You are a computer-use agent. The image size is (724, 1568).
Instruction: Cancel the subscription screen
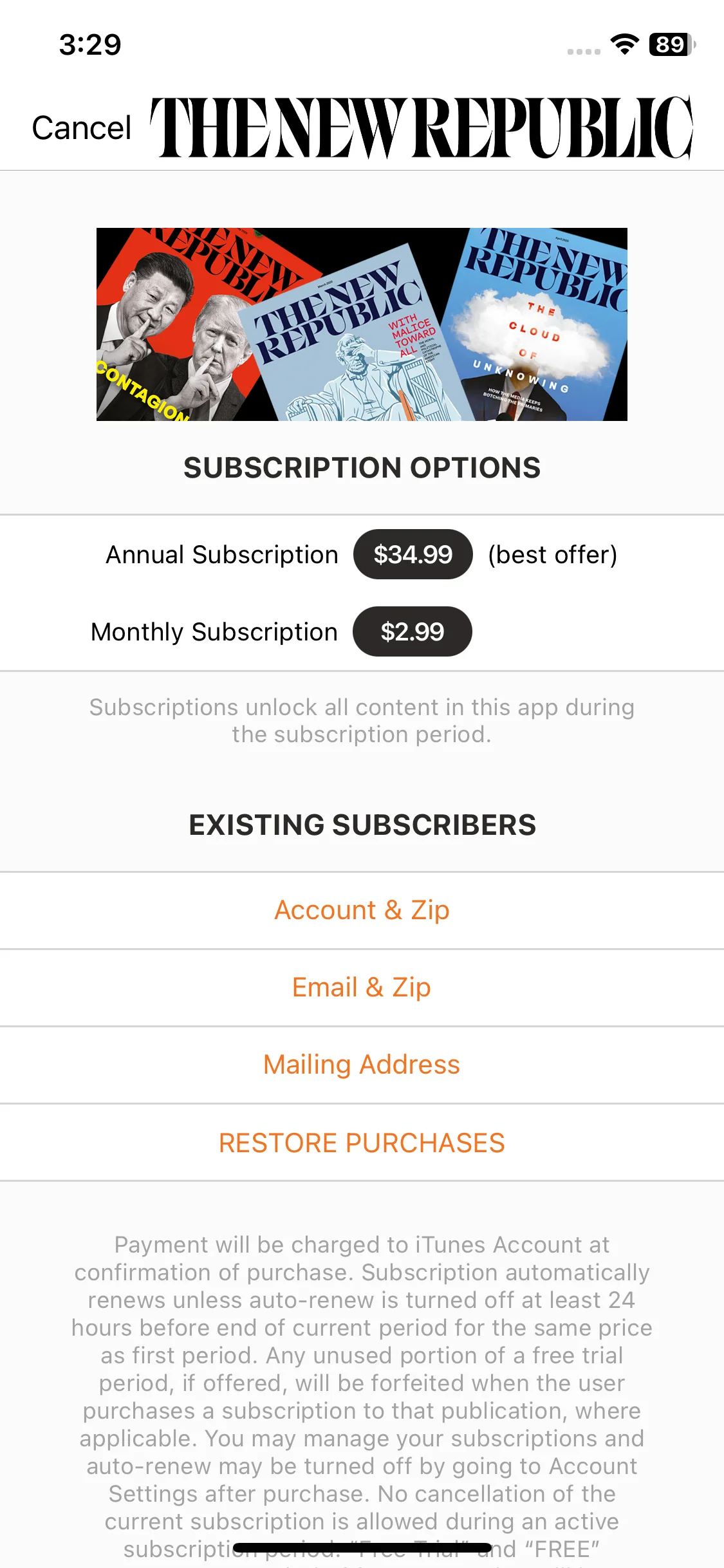pos(82,127)
